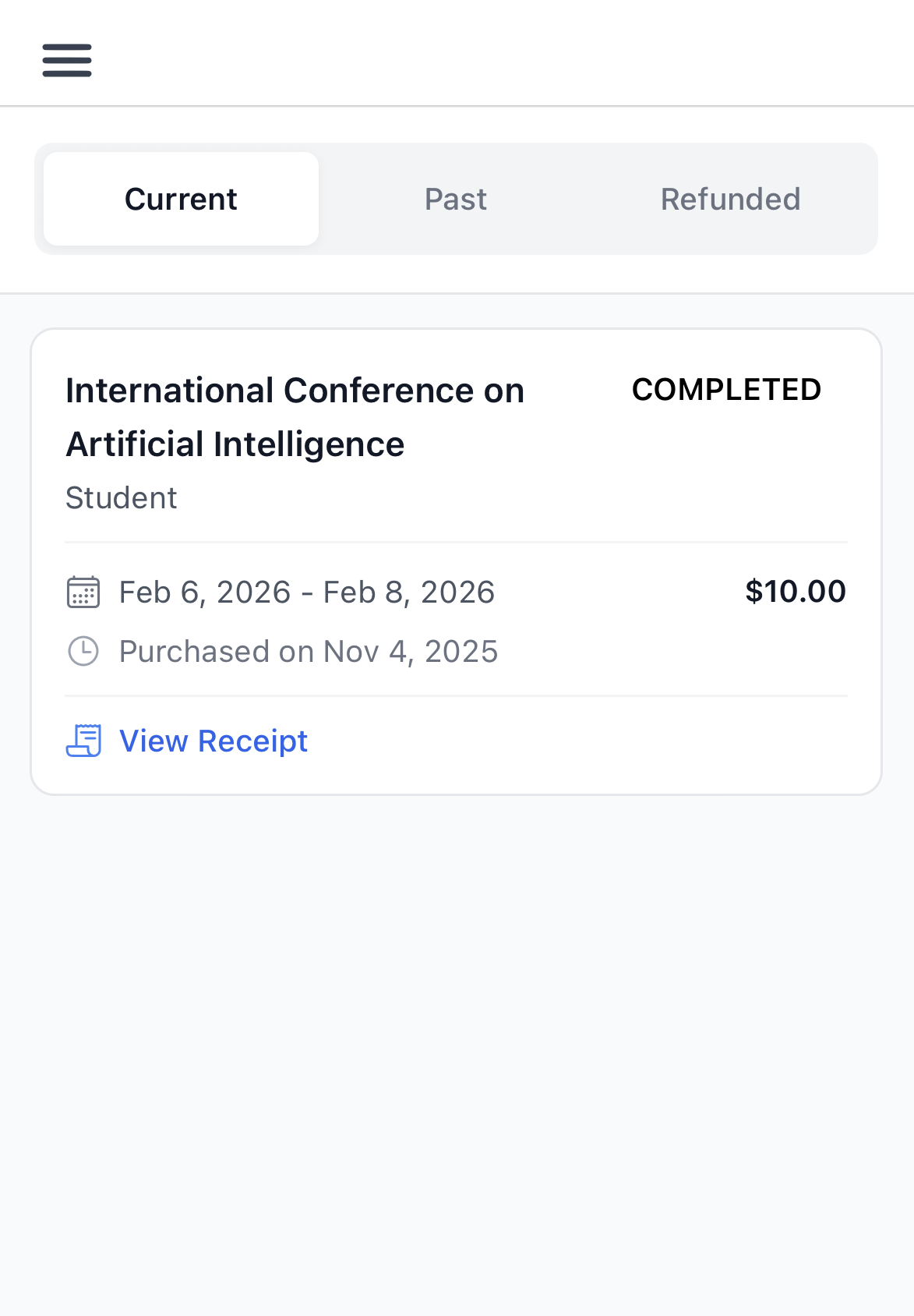Tap the tab selector bar
The height and width of the screenshot is (1316, 914).
[455, 198]
